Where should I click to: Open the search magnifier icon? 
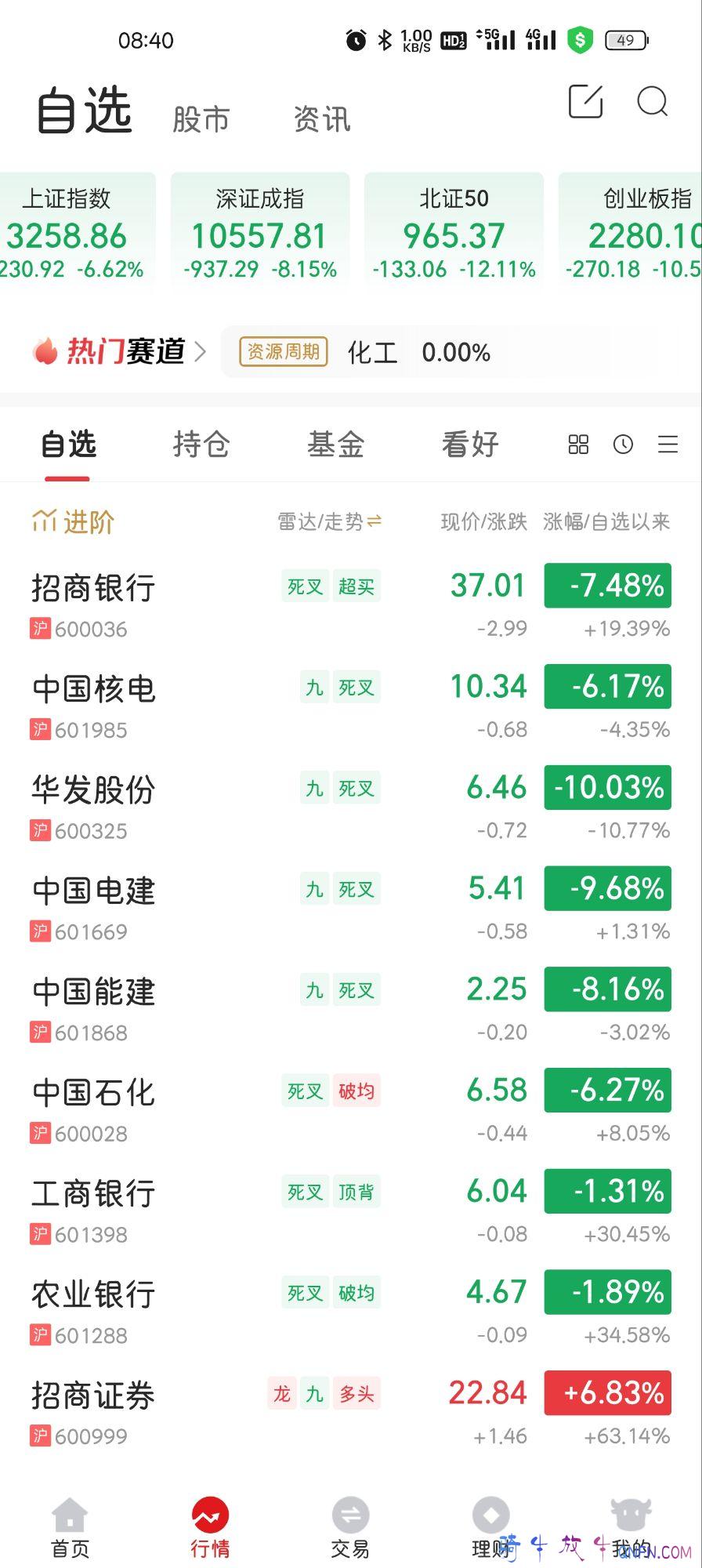(652, 102)
